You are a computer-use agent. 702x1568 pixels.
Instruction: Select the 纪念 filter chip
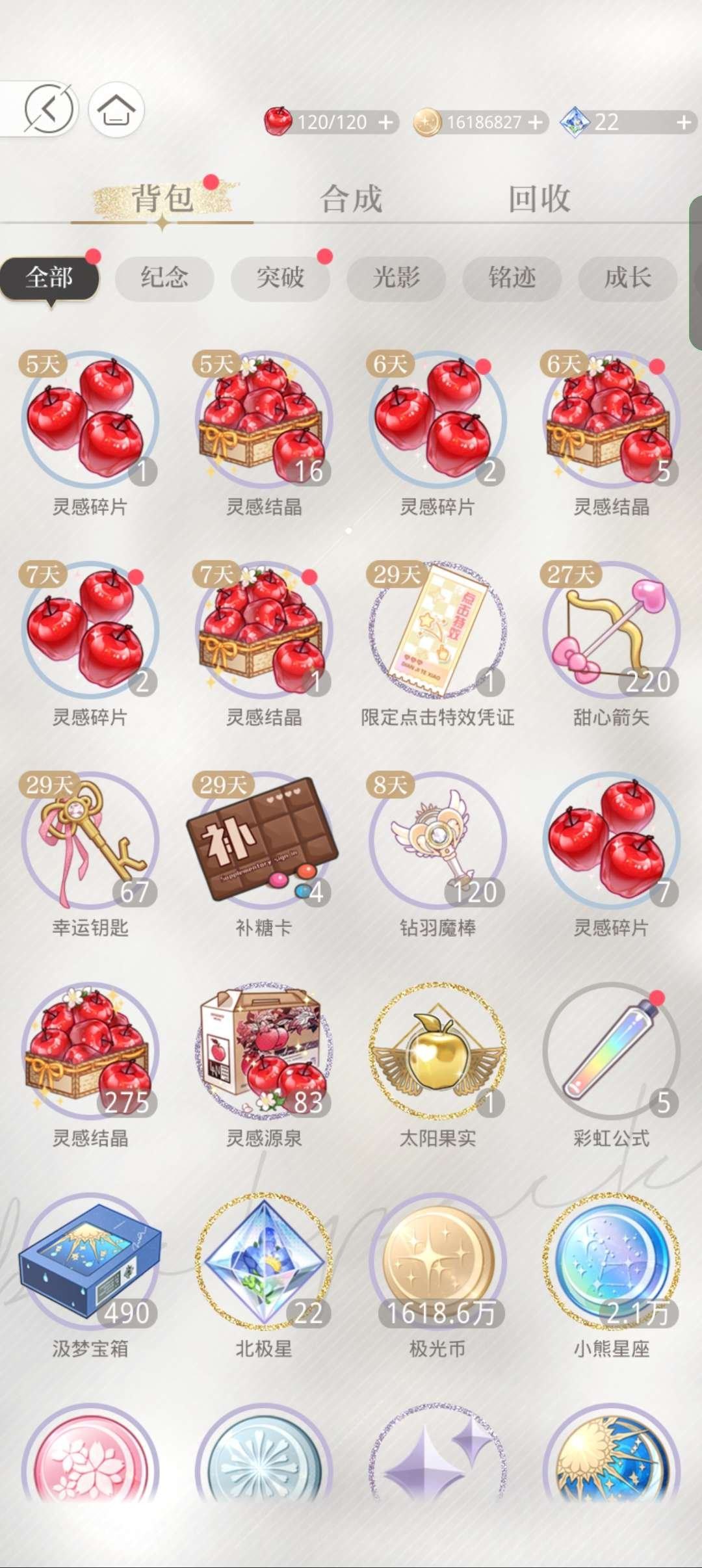coord(164,278)
